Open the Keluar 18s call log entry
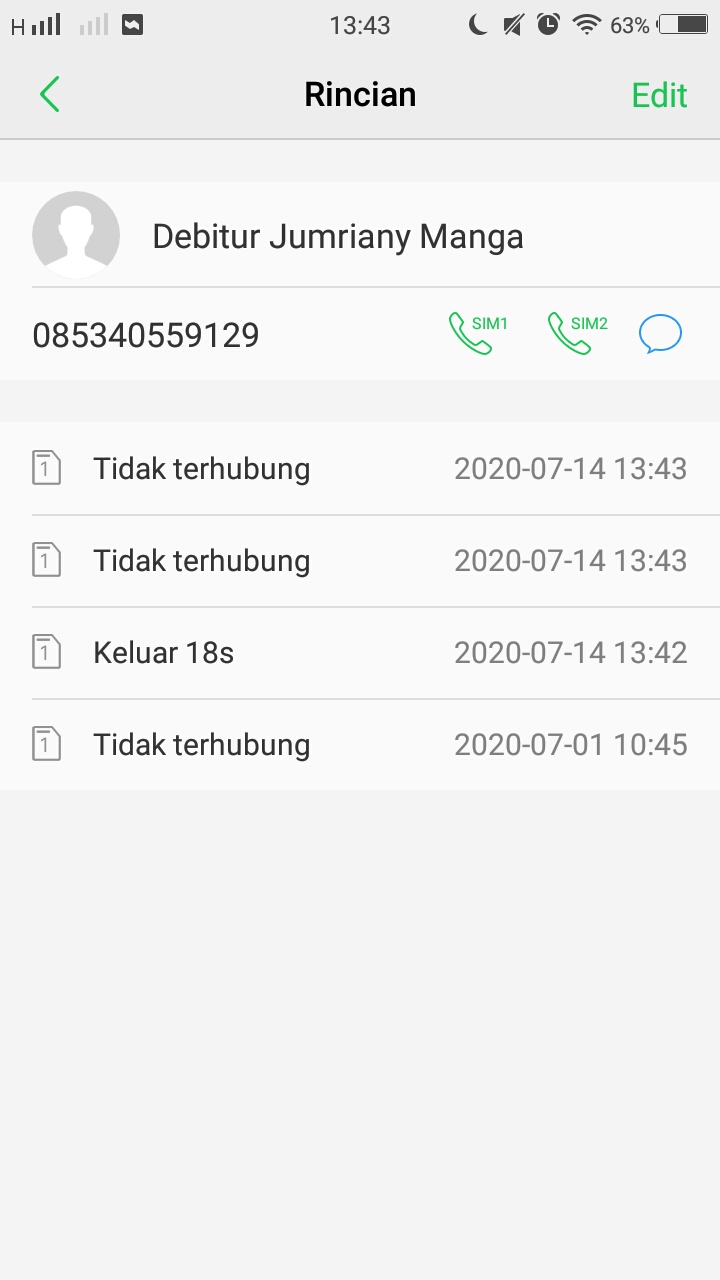 click(360, 653)
